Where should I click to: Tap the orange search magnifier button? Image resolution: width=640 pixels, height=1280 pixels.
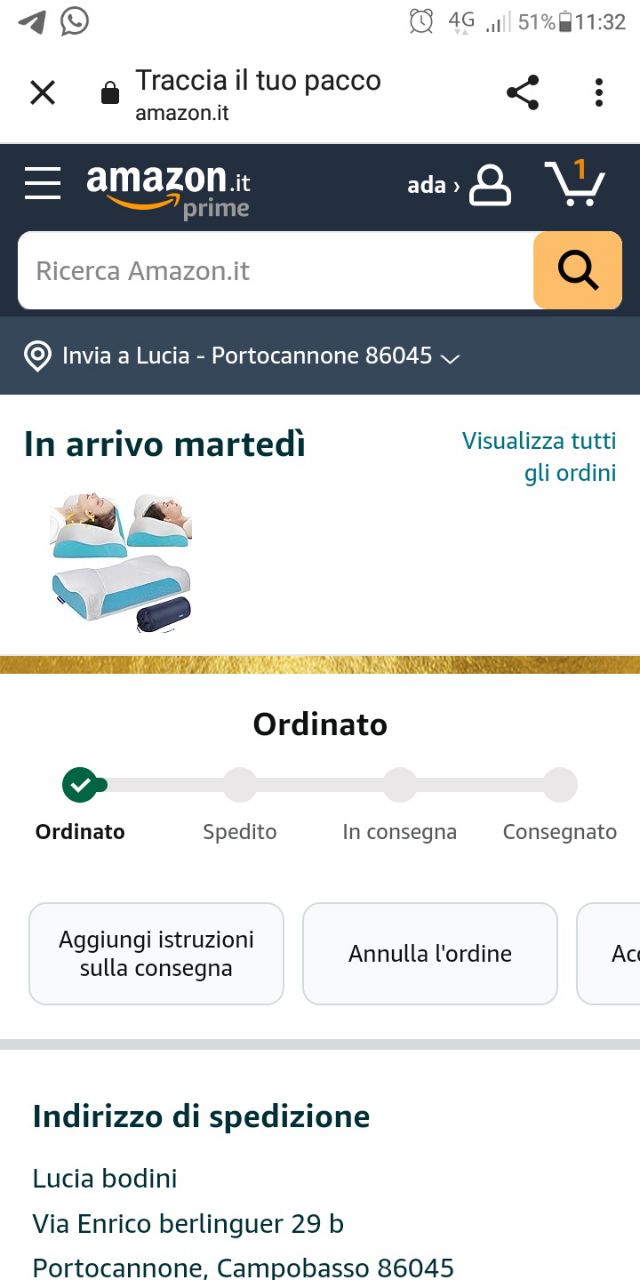[x=577, y=271]
